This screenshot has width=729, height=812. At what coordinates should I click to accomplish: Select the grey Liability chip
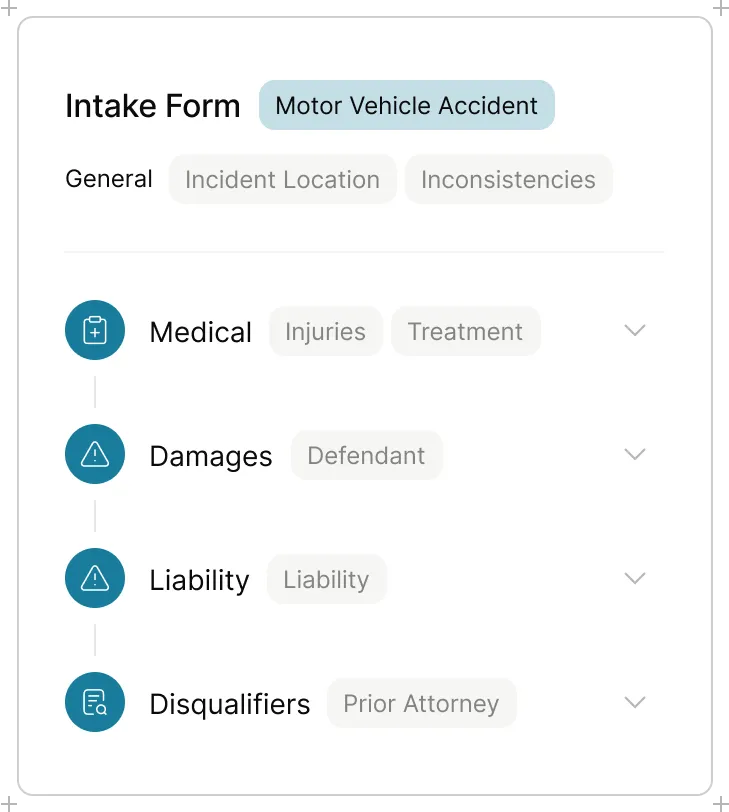[327, 579]
